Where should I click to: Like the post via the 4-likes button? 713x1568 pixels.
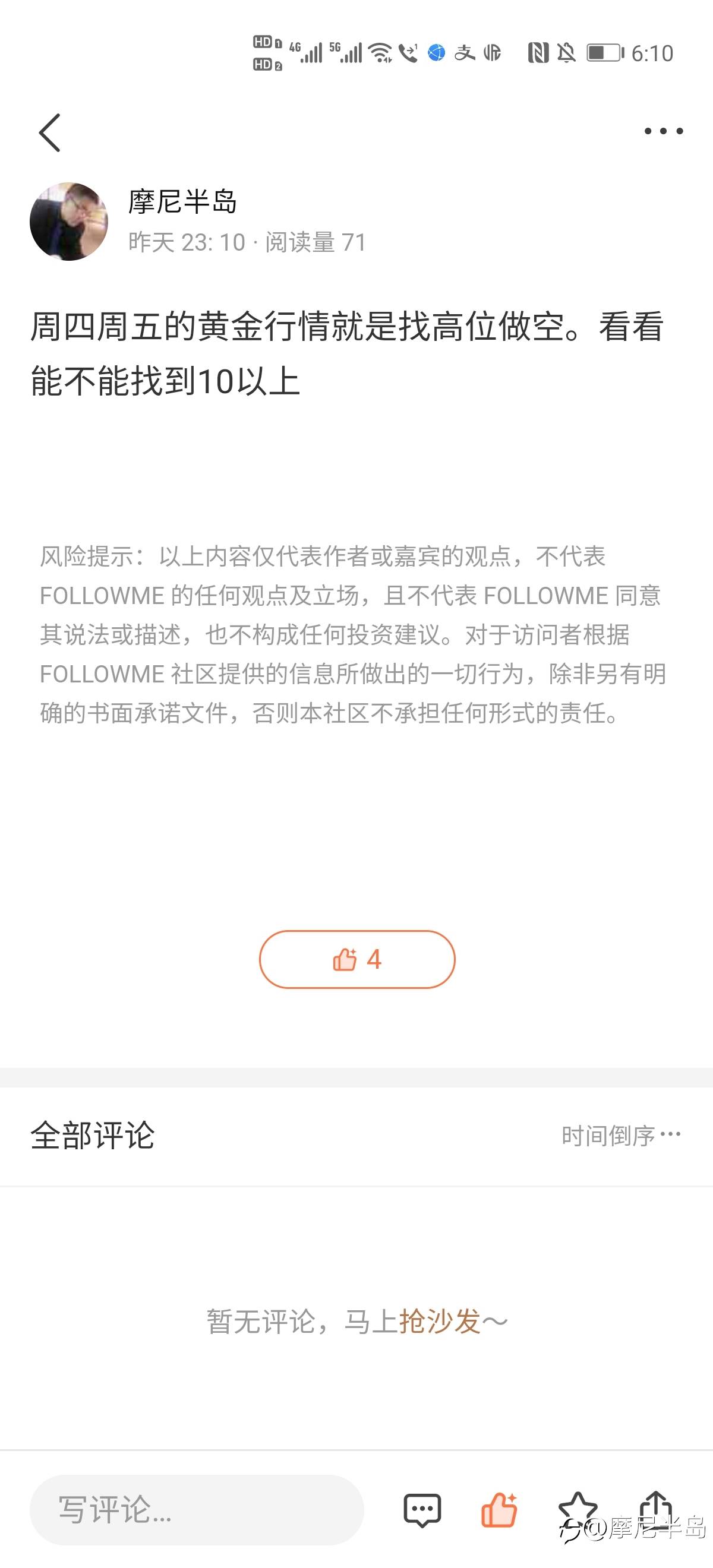click(357, 959)
